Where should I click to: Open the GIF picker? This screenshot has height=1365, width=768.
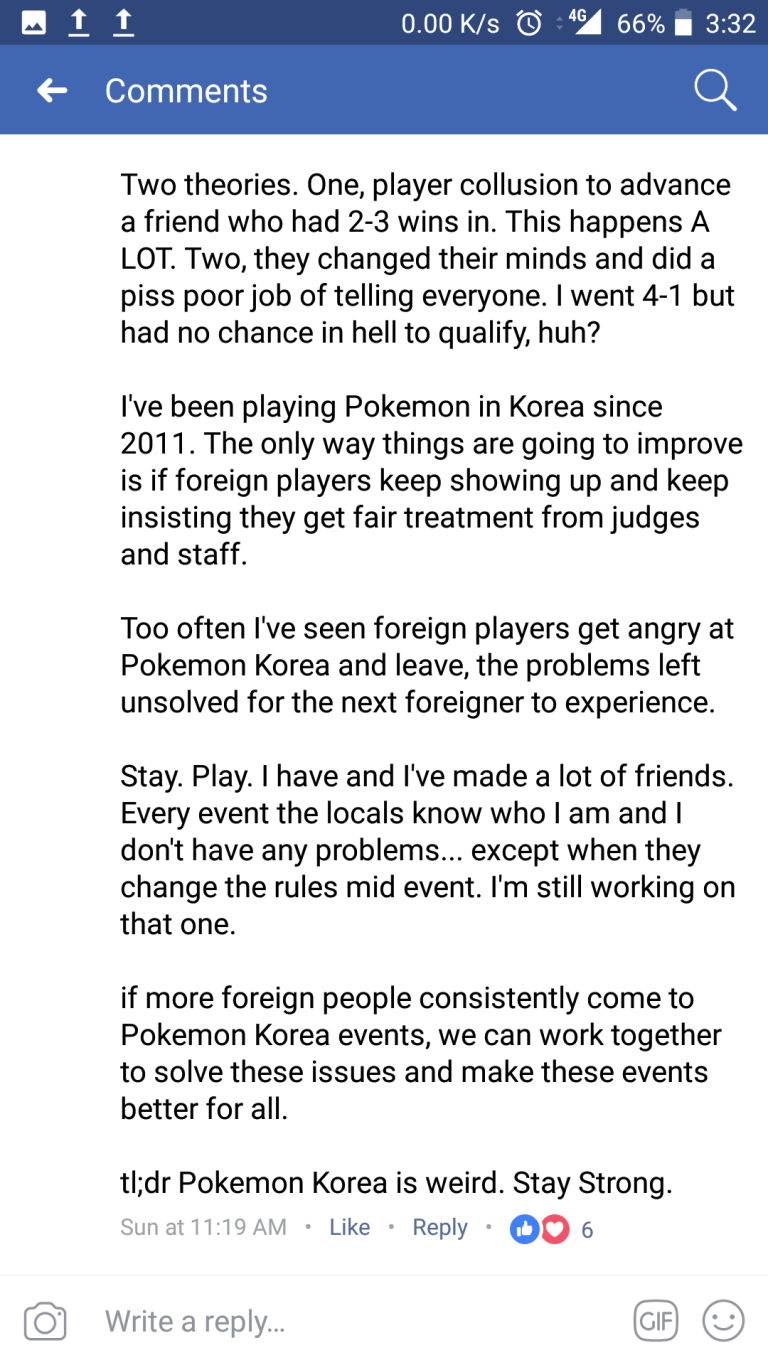pos(656,1321)
